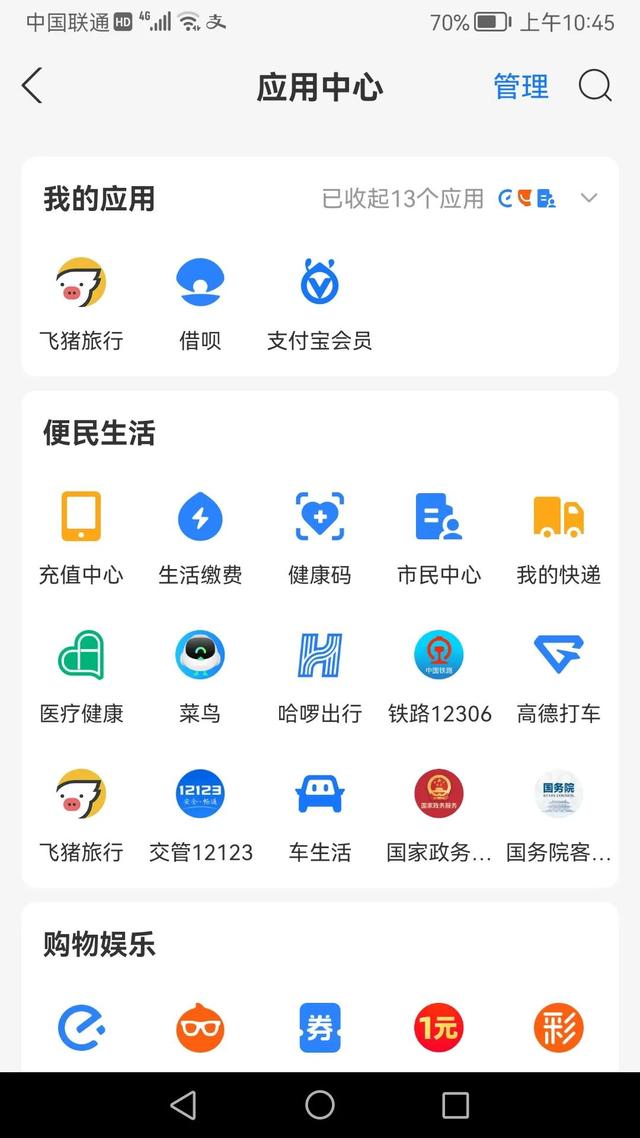Open 哈啰出行
Viewport: 640px width, 1138px height.
click(319, 677)
